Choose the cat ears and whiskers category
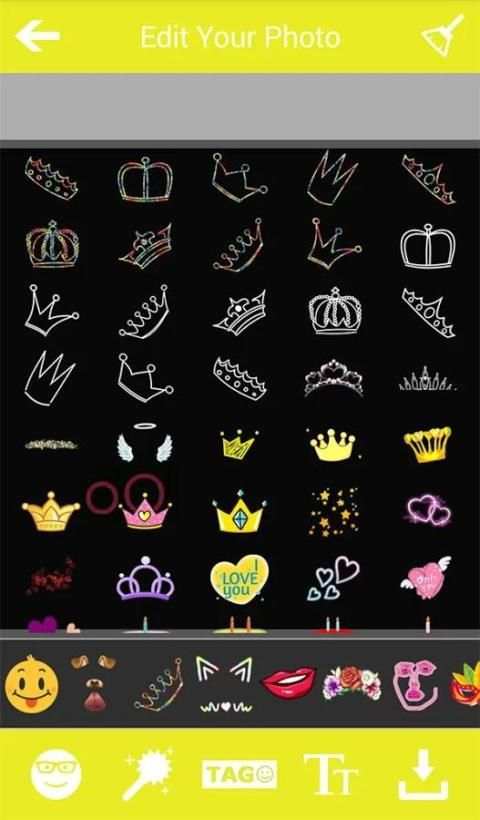The height and width of the screenshot is (820, 480). pyautogui.click(x=224, y=685)
